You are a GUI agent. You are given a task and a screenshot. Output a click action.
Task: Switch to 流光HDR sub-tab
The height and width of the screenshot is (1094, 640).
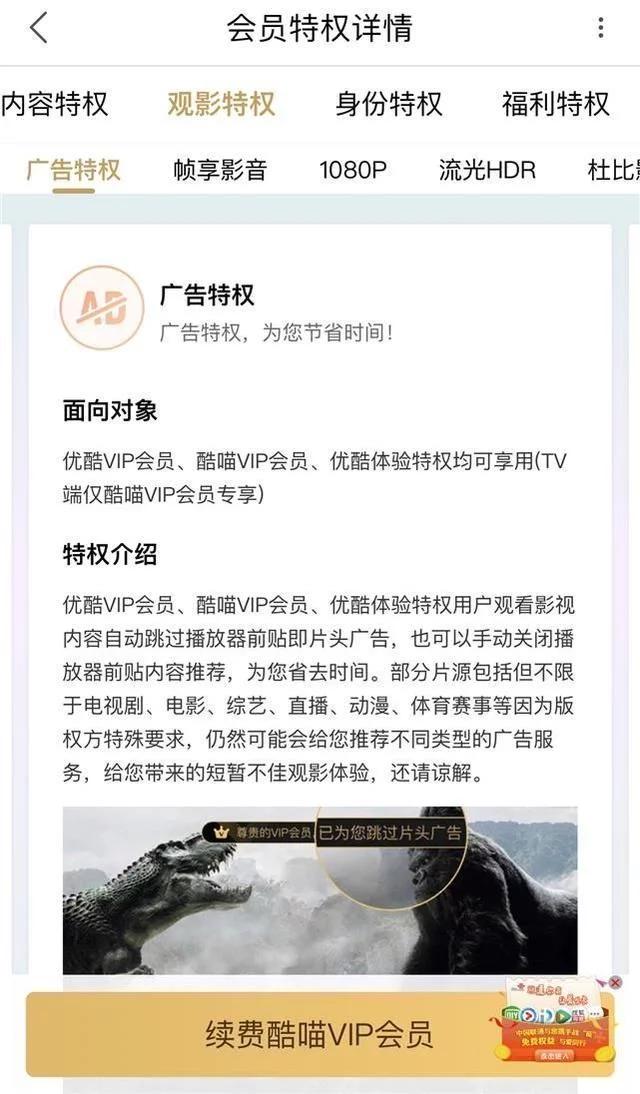point(487,170)
